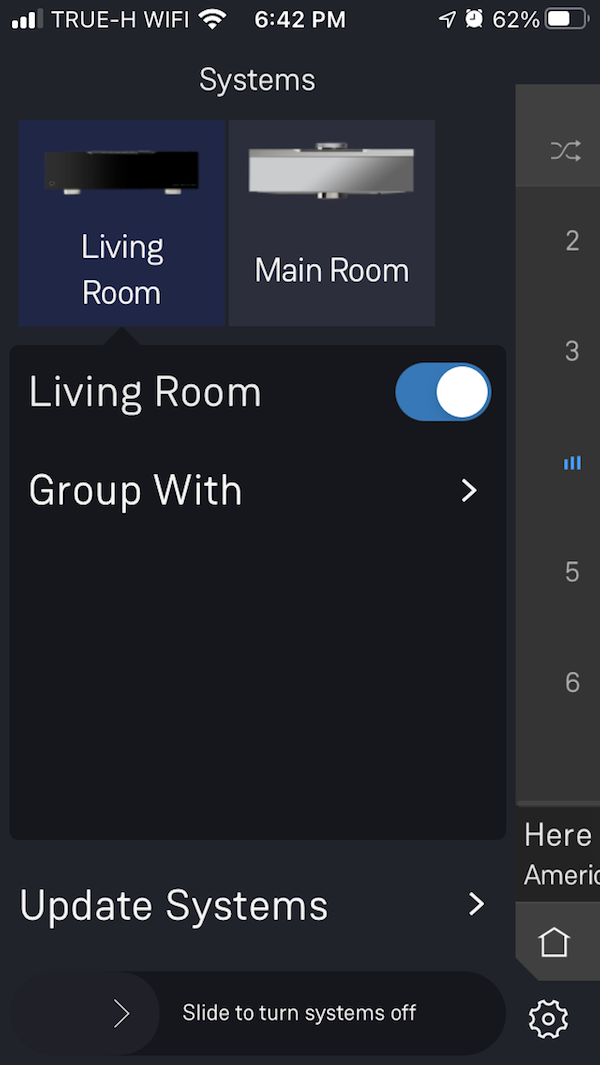This screenshot has height=1065, width=600.
Task: Toggle the Living Room power switch off
Action: click(x=443, y=392)
